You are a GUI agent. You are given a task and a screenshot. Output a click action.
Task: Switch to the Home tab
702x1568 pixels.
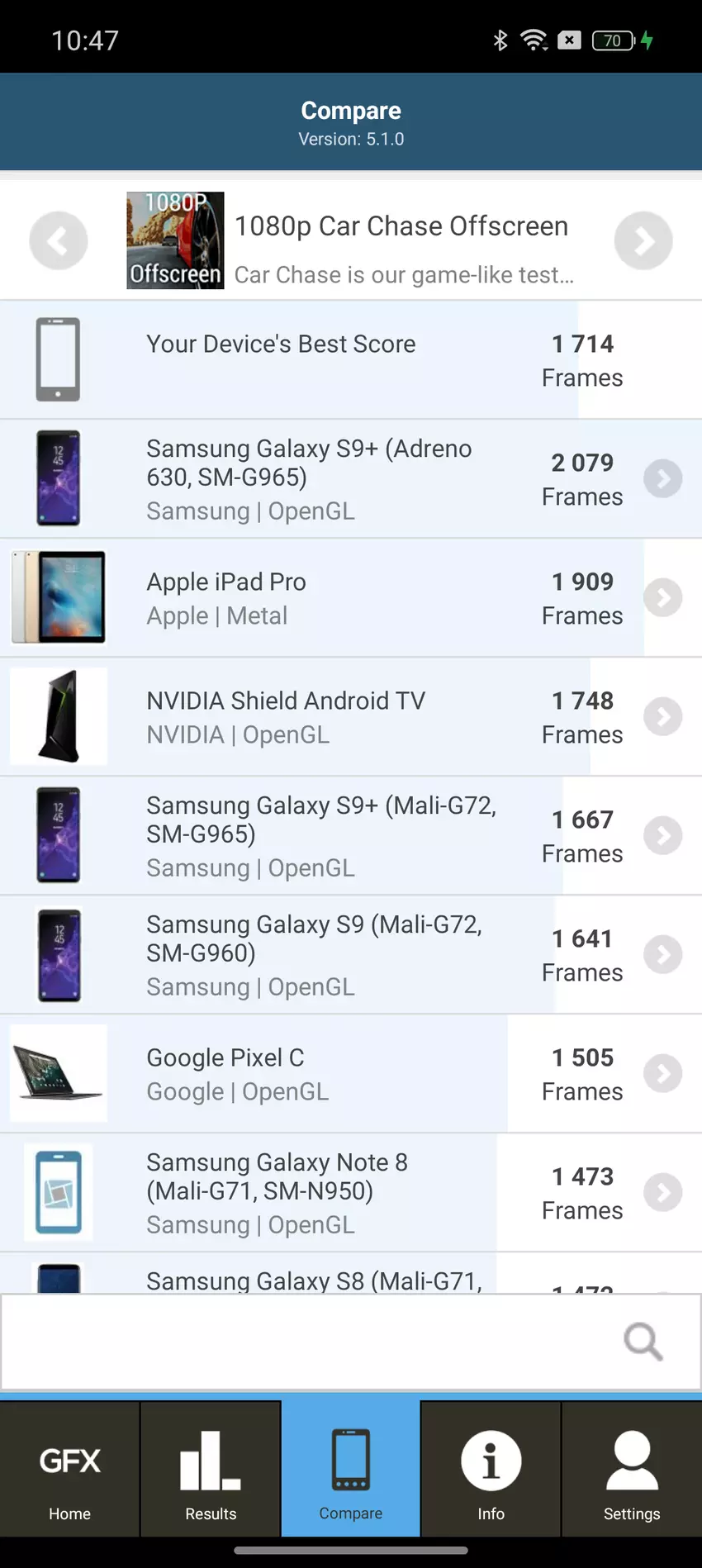70,1471
